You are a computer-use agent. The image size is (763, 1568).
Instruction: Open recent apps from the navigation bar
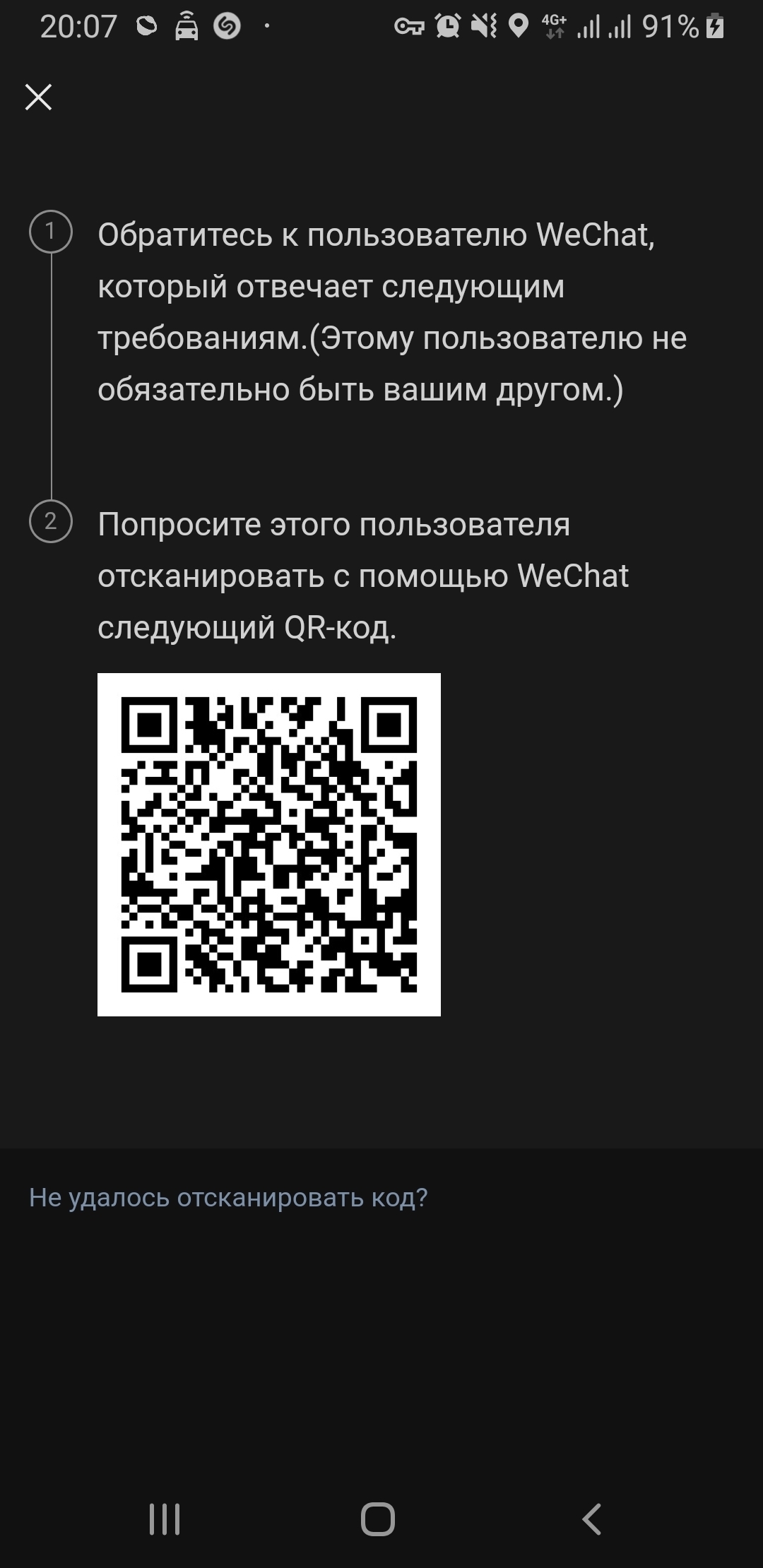[x=165, y=1519]
